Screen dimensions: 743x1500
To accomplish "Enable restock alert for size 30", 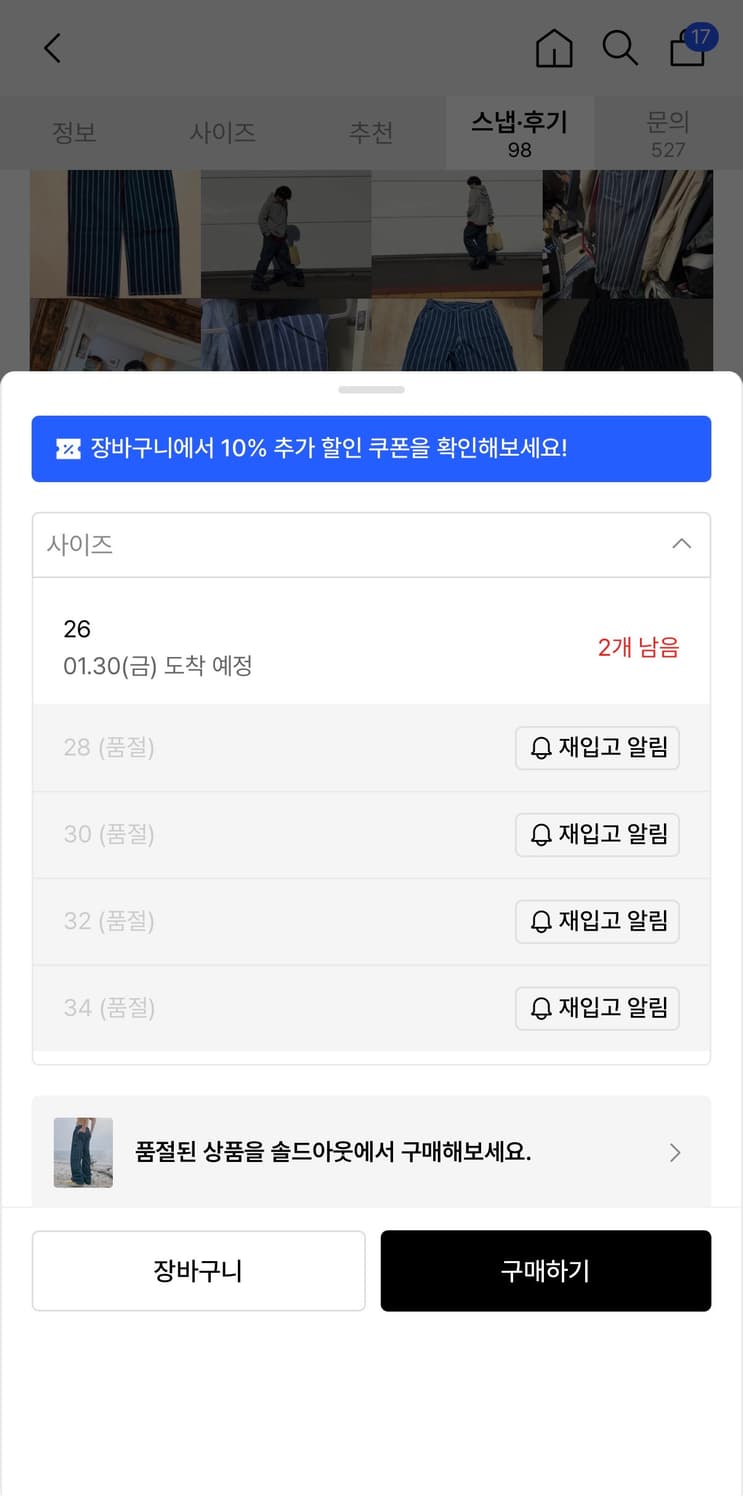I will pos(597,834).
